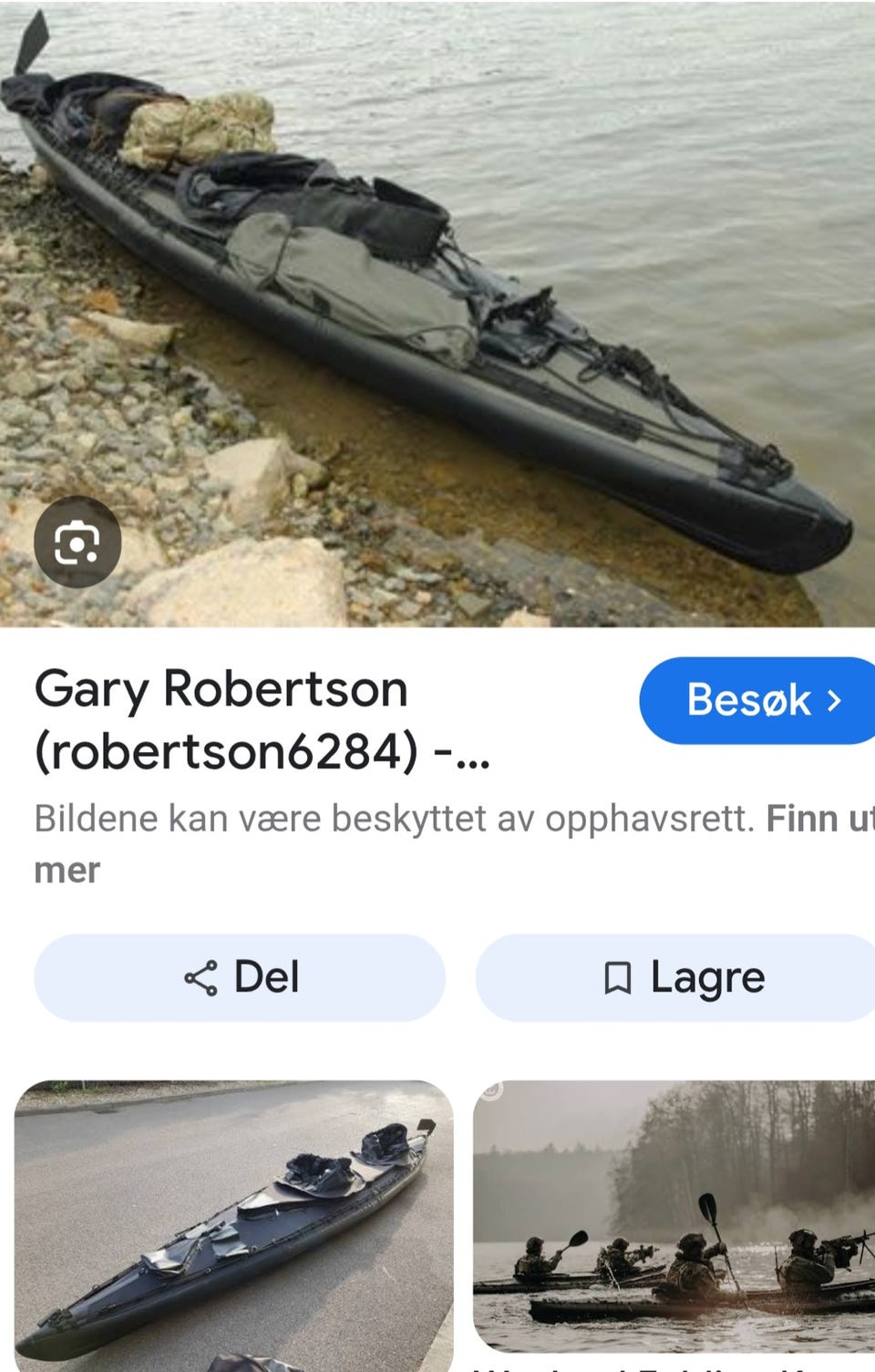Click the chevron arrow in the Besøk button
The height and width of the screenshot is (1372, 875).
[x=835, y=700]
